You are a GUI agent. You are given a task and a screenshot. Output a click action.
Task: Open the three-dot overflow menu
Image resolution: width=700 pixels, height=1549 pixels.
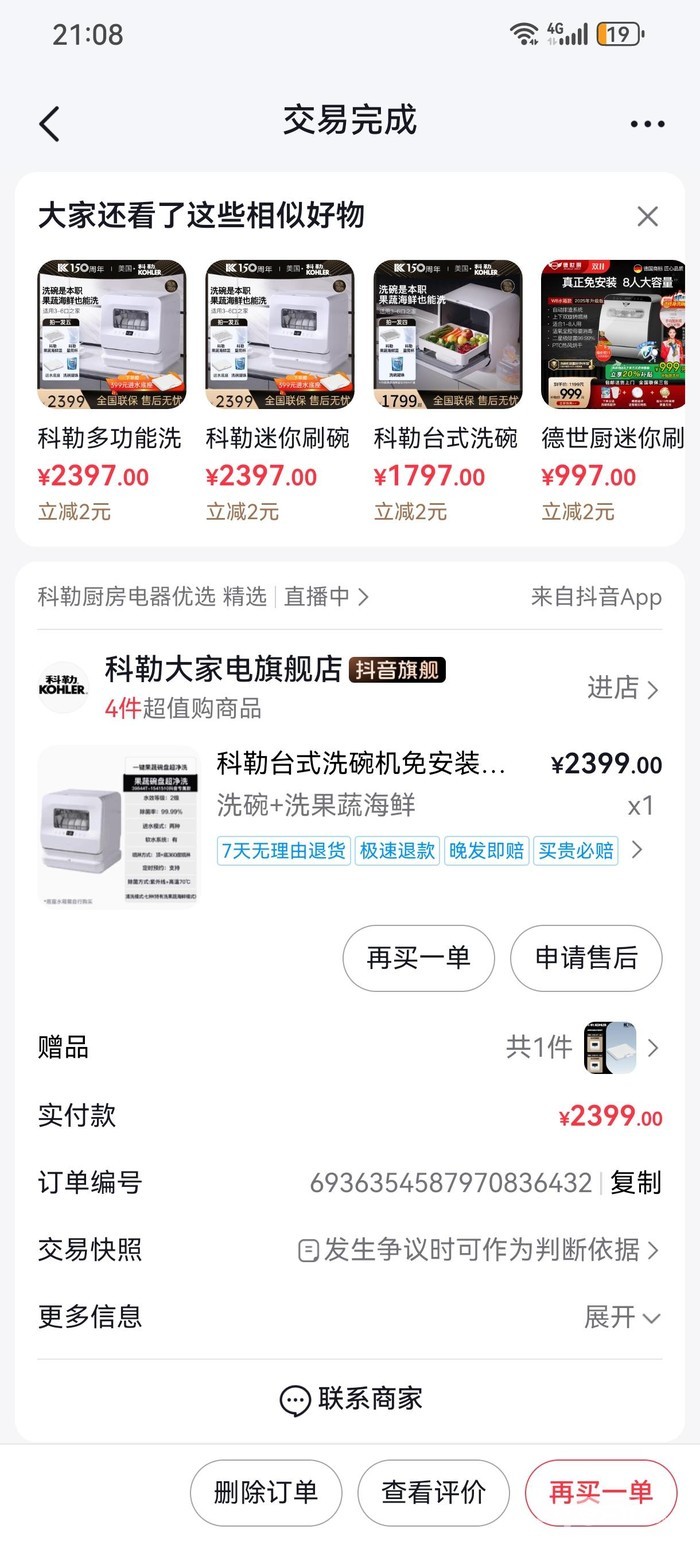(647, 124)
